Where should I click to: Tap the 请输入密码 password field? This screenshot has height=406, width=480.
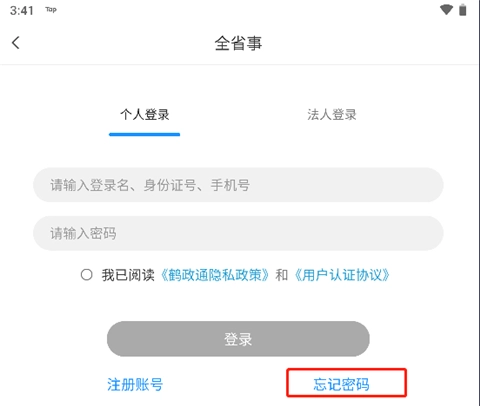(x=238, y=233)
